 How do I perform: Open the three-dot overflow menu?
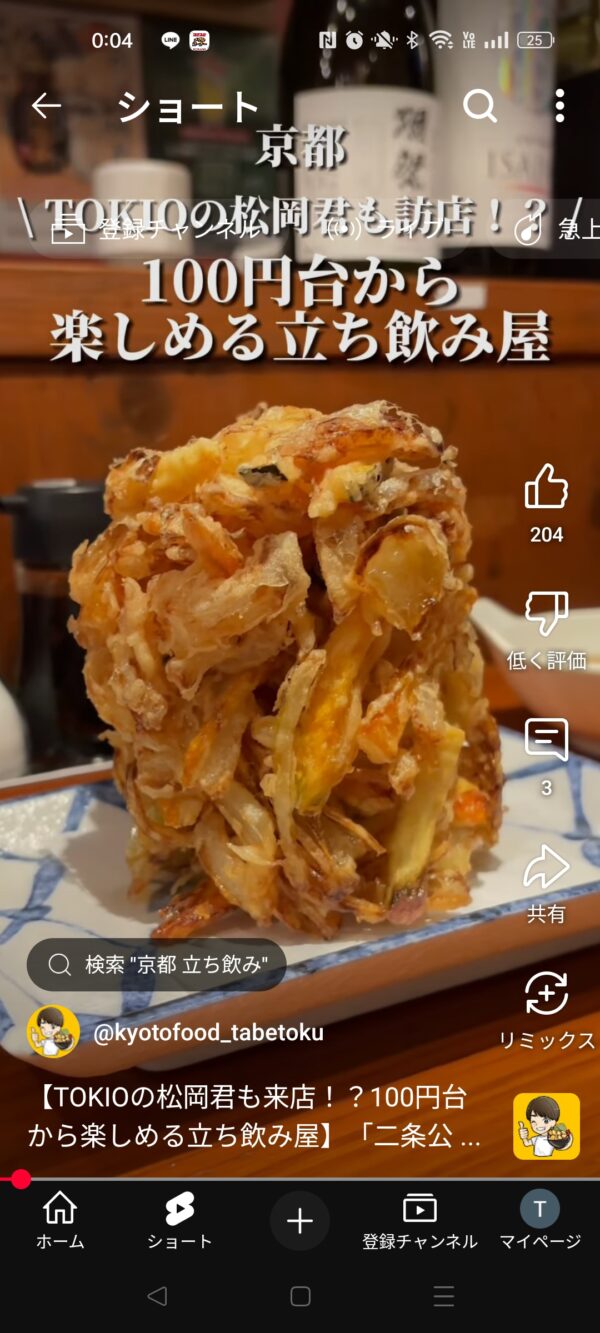tap(559, 106)
